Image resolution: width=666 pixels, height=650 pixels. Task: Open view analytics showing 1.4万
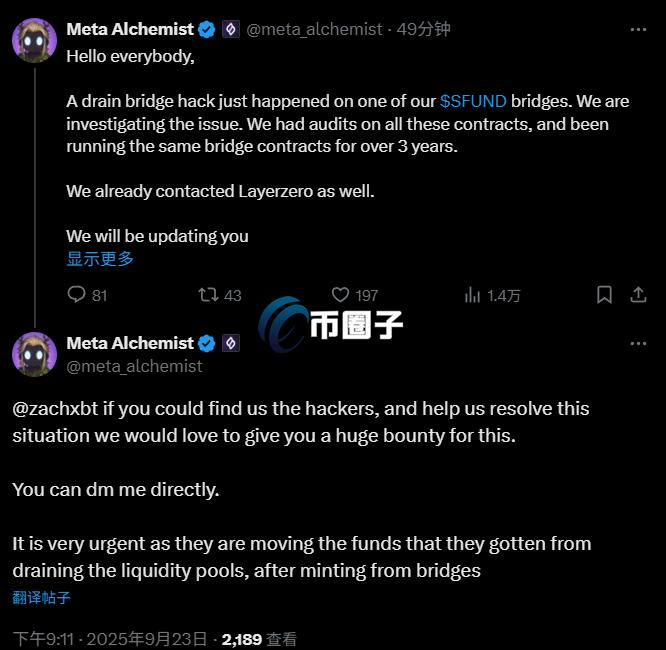(x=474, y=295)
